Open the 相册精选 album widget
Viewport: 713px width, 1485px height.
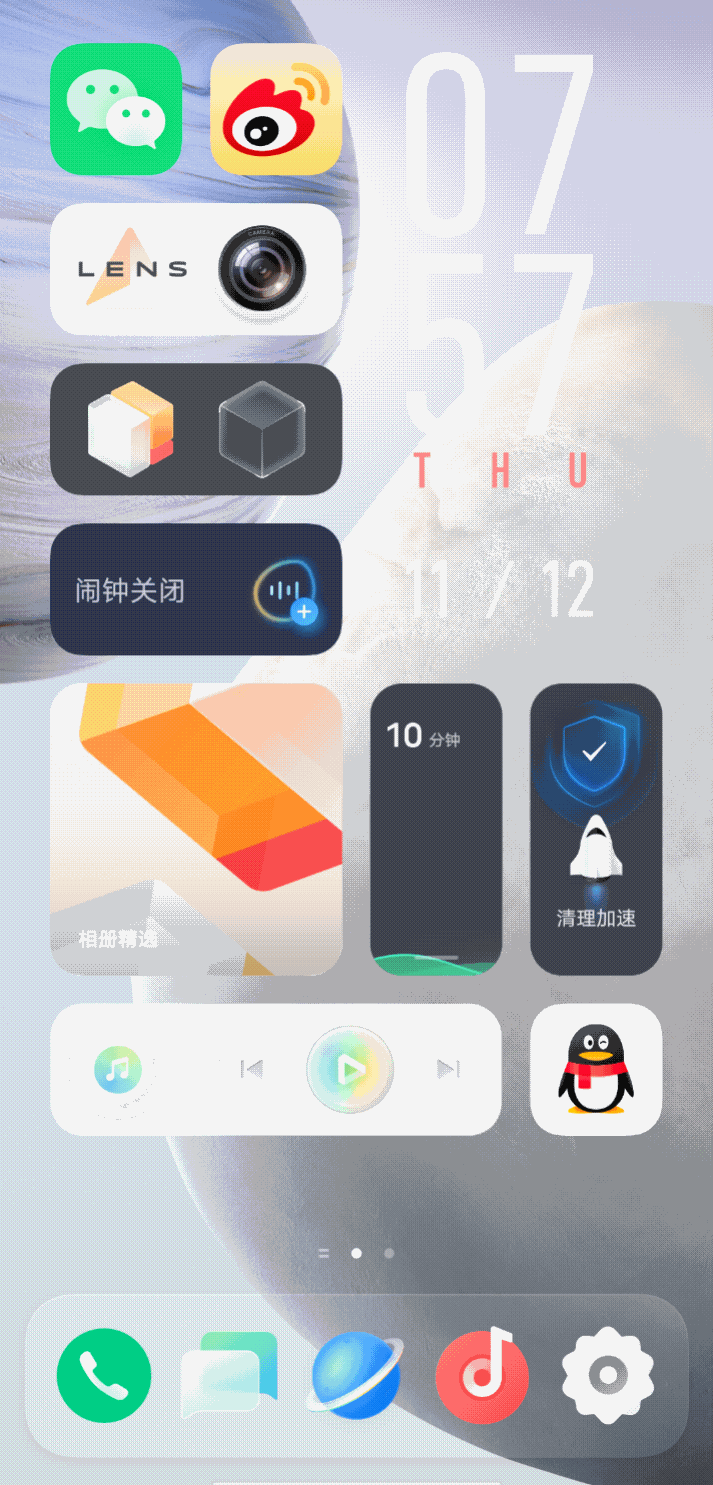(196, 829)
